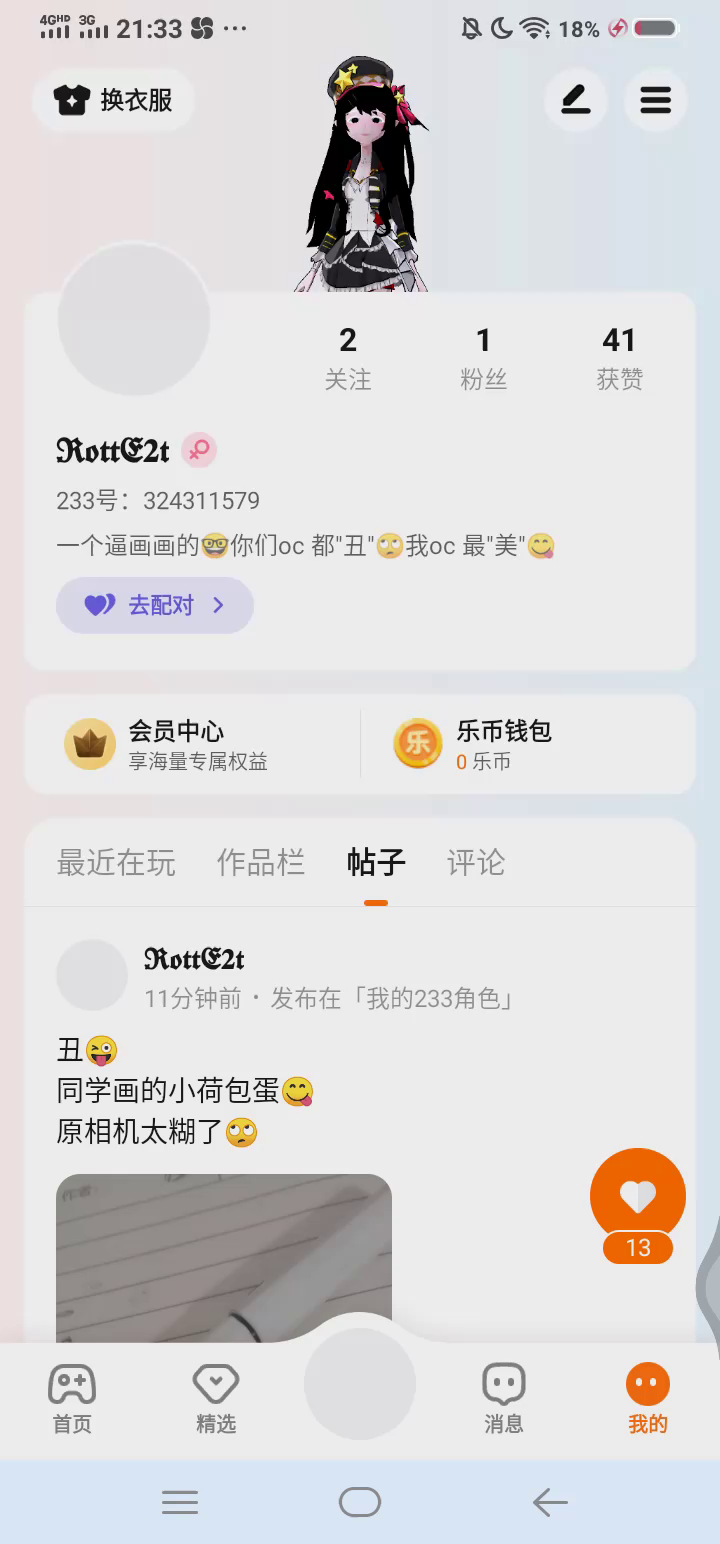Go to the 首页 home tab

(72, 1398)
